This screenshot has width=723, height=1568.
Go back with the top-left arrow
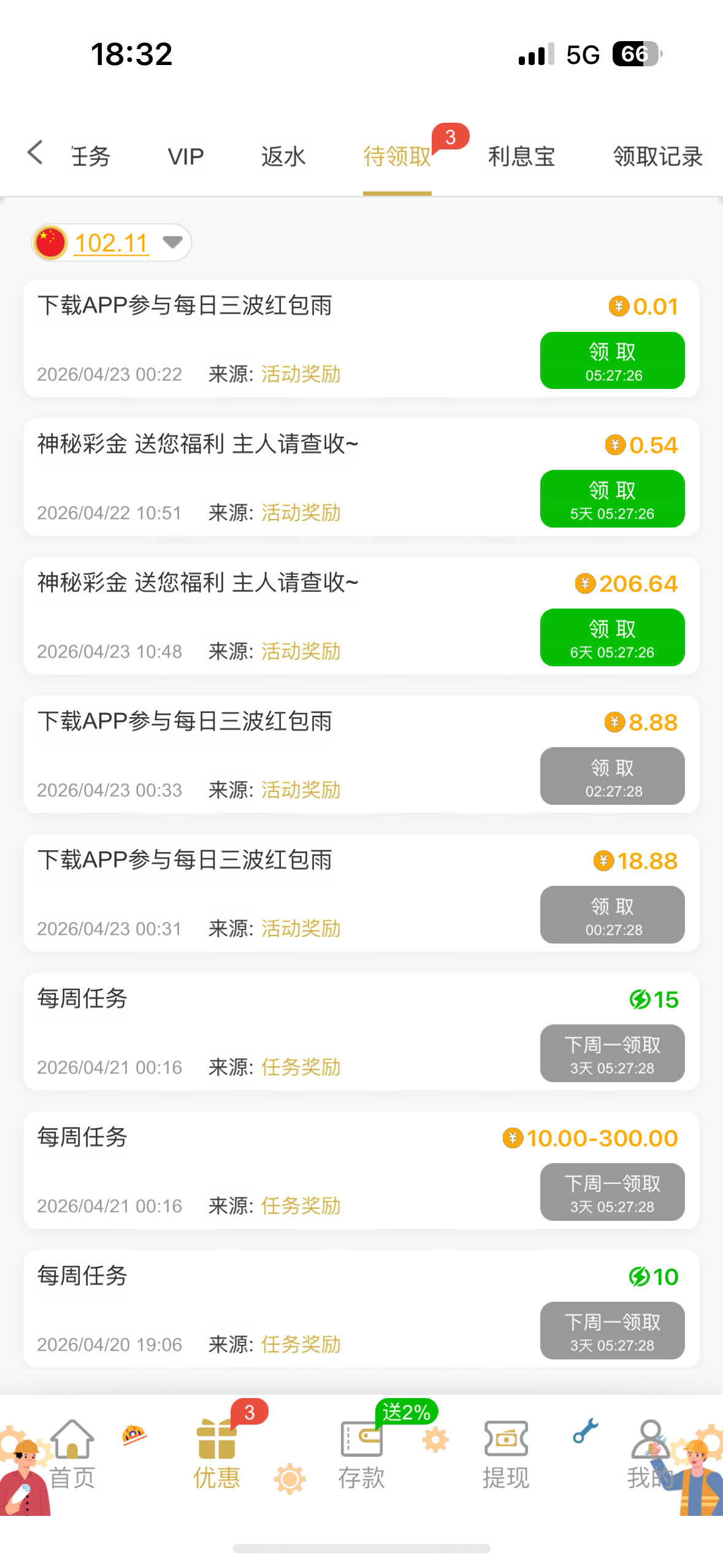pos(36,153)
